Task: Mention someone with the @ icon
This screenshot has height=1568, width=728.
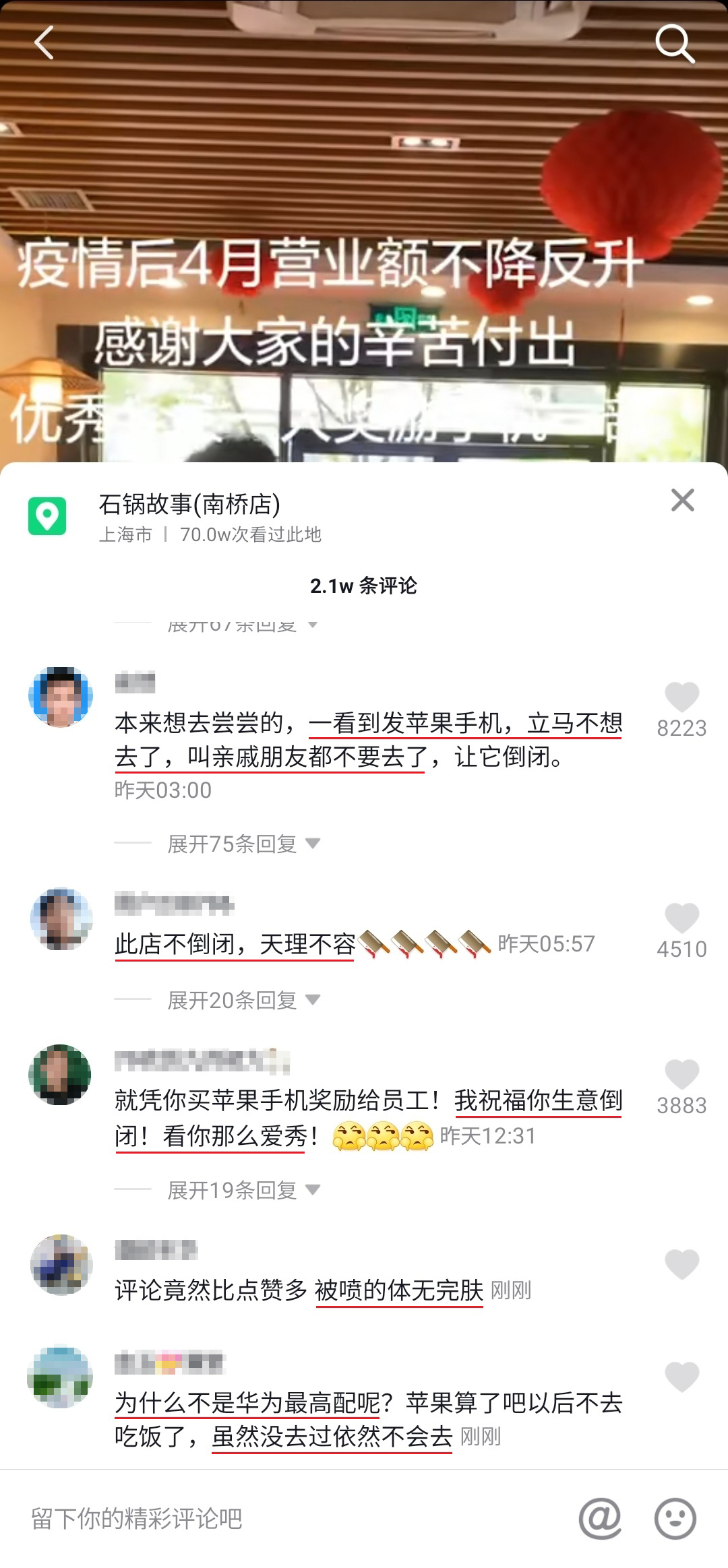Action: pyautogui.click(x=600, y=1519)
